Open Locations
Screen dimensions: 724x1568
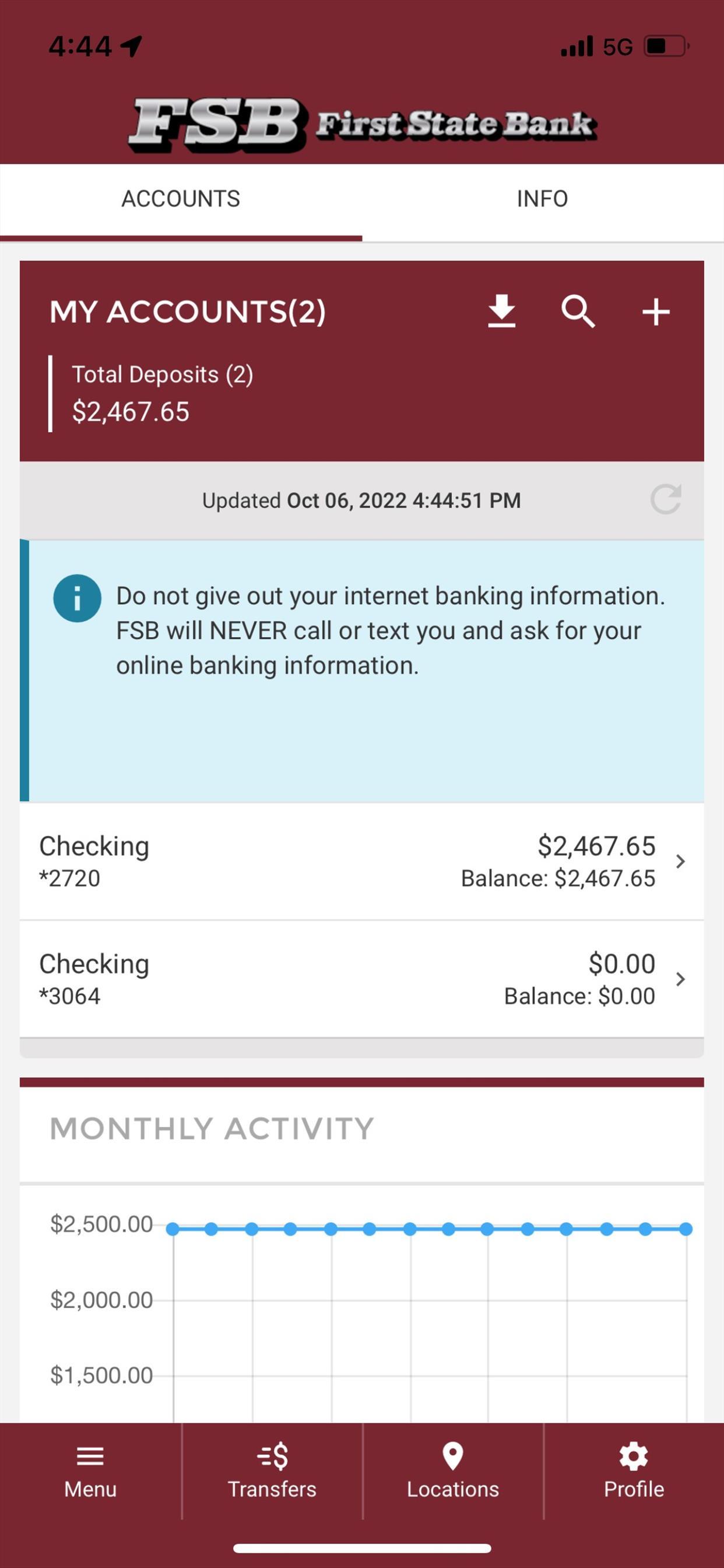point(453,1471)
